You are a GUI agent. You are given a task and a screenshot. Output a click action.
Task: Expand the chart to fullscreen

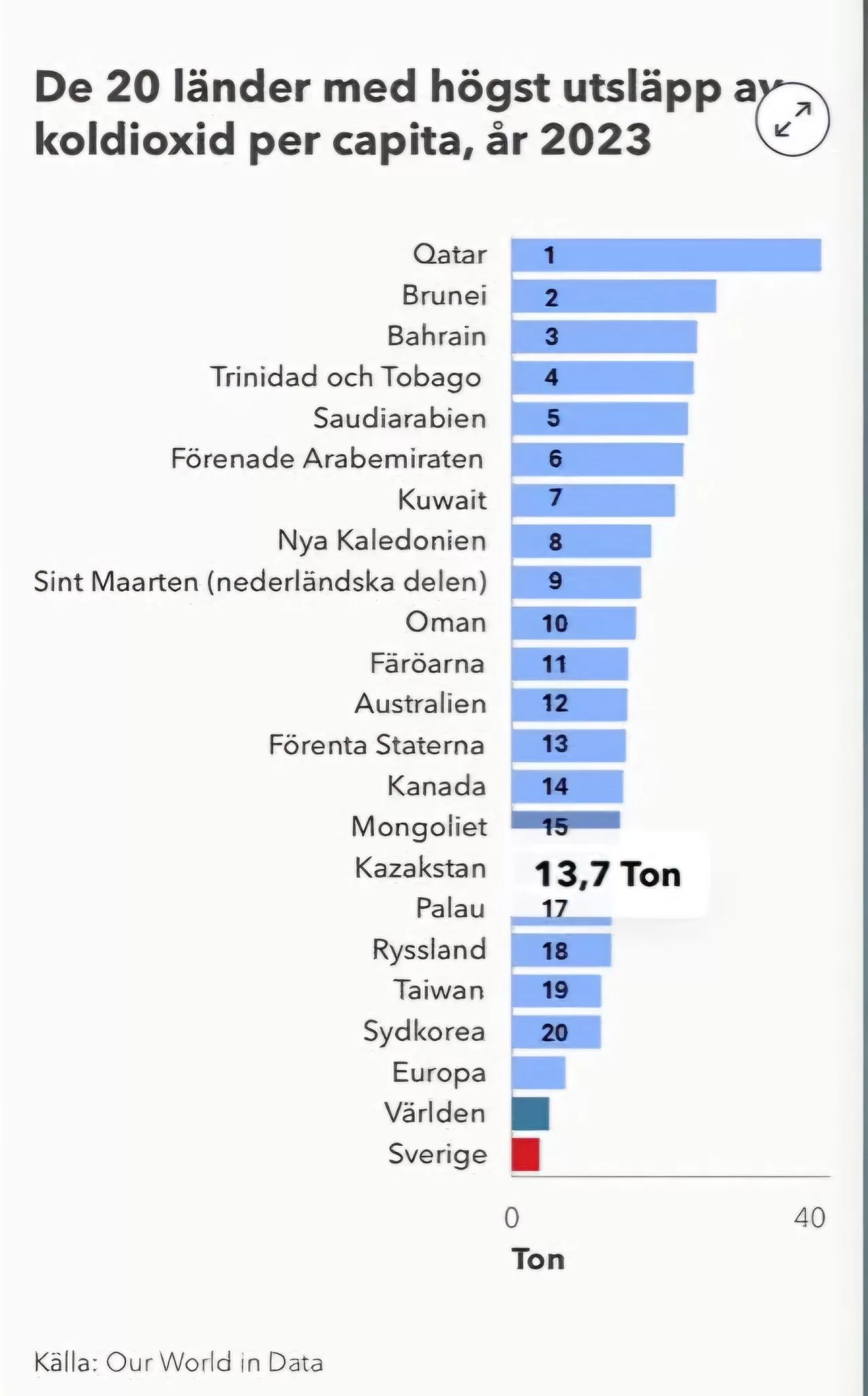click(x=792, y=120)
